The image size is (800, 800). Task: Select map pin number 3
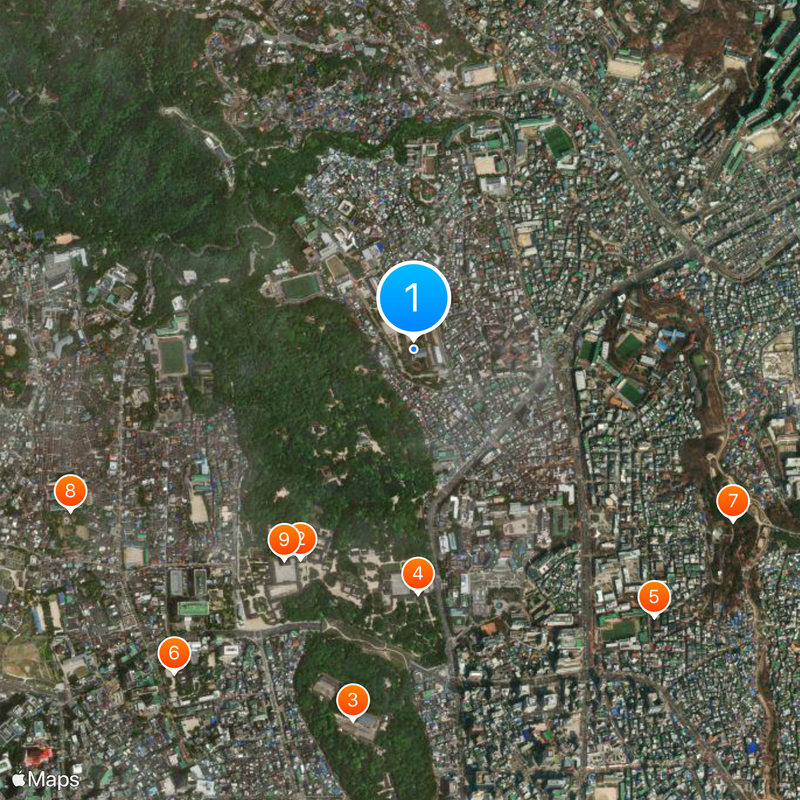pos(352,700)
